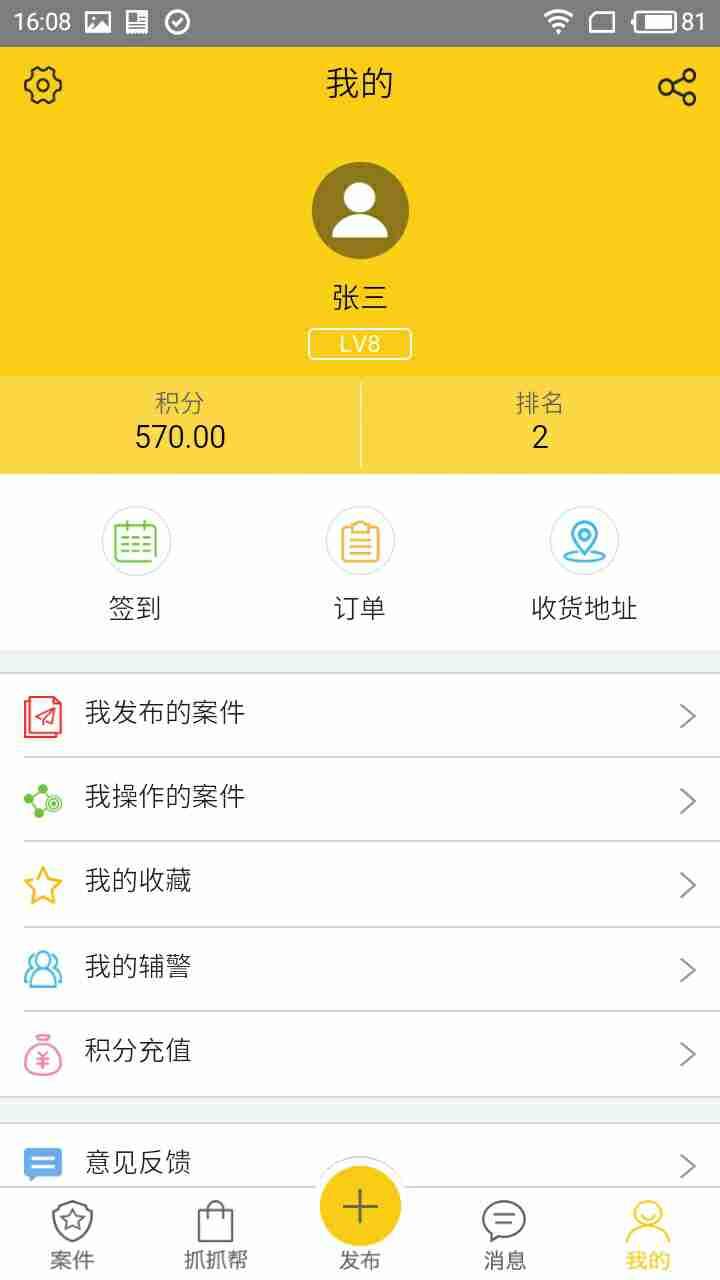720x1280 pixels.
Task: Open 我操作的案件 row
Action: 360,799
